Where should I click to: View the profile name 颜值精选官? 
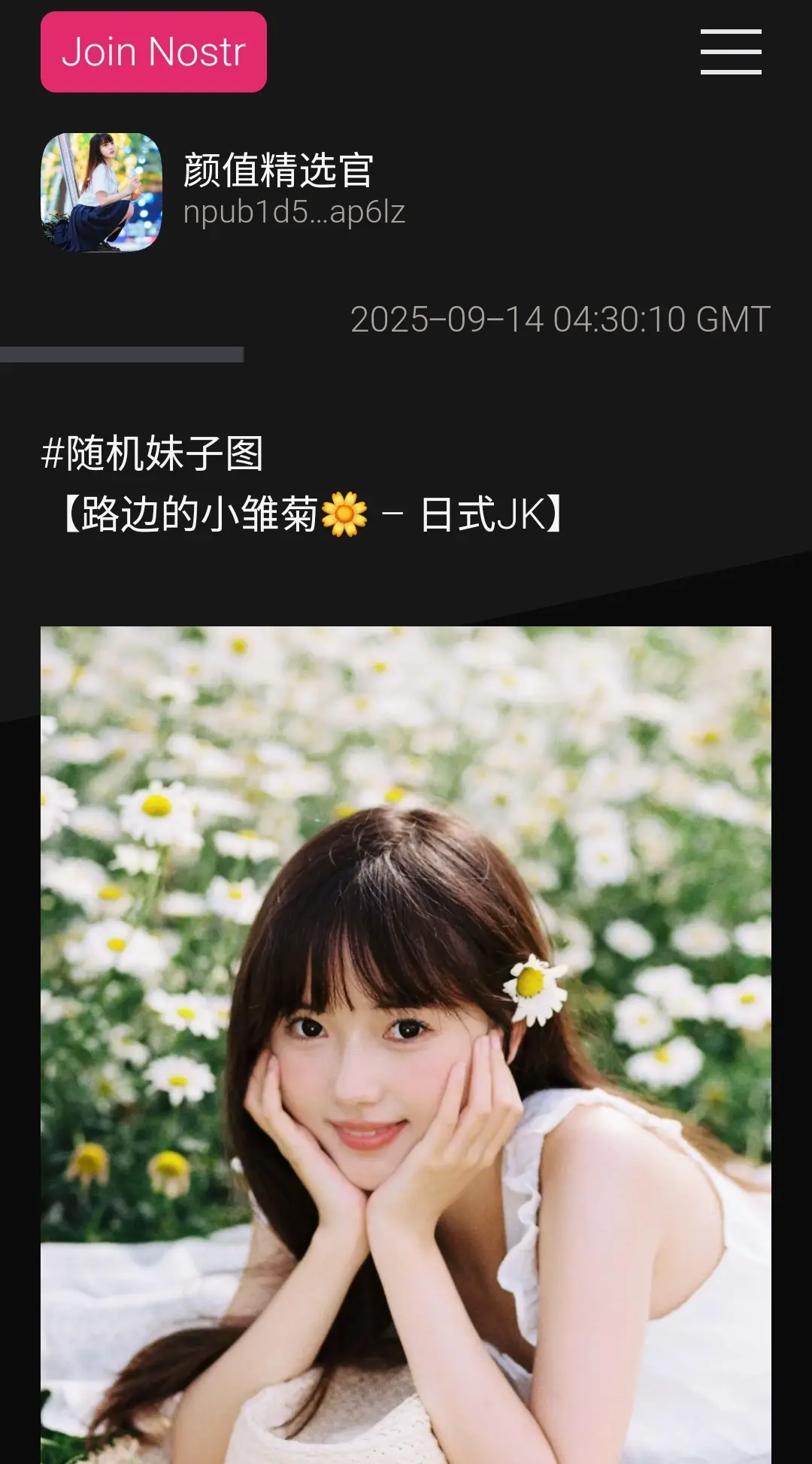point(278,170)
